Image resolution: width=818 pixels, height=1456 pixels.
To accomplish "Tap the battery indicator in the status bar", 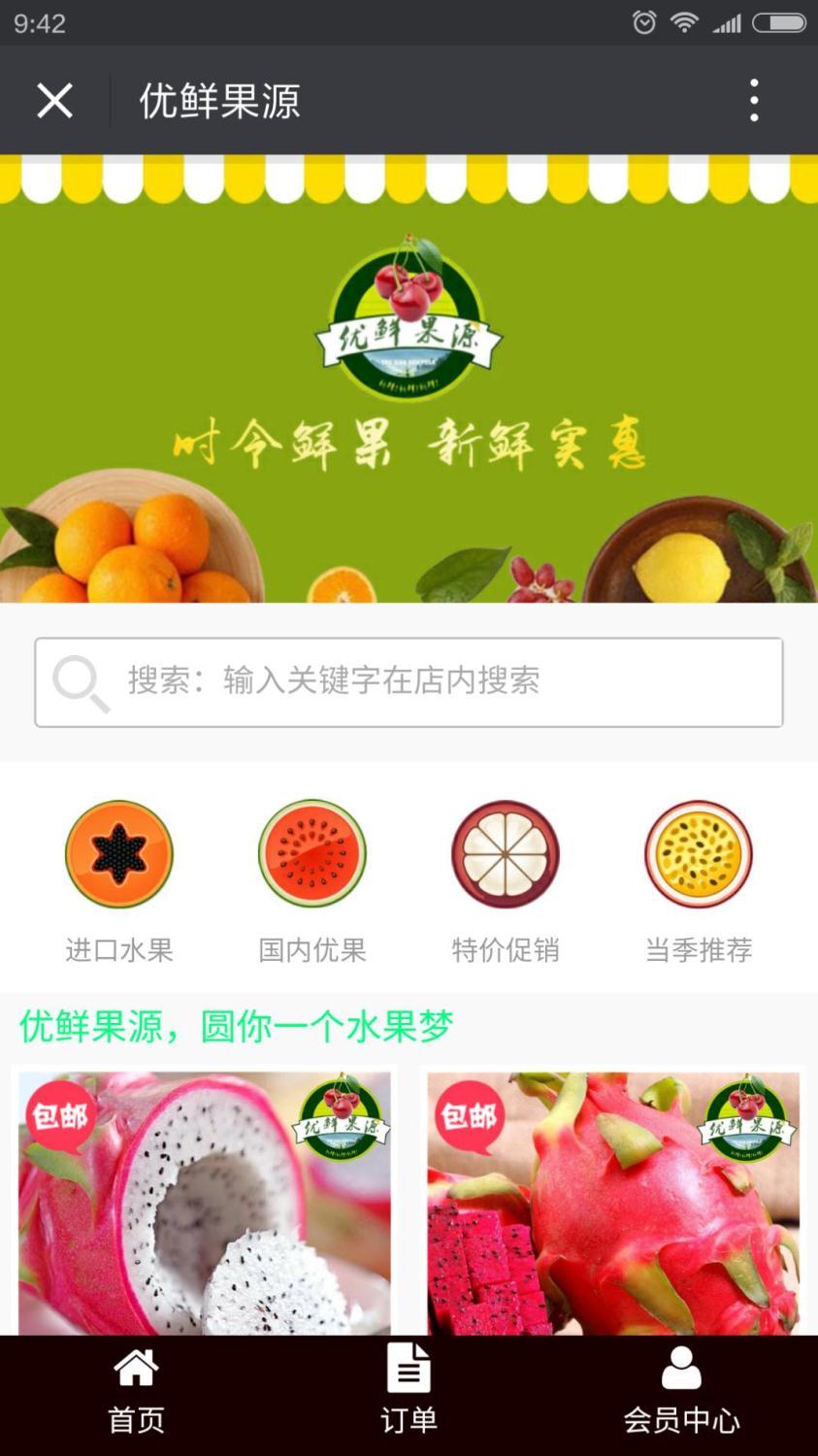I will pos(780,20).
